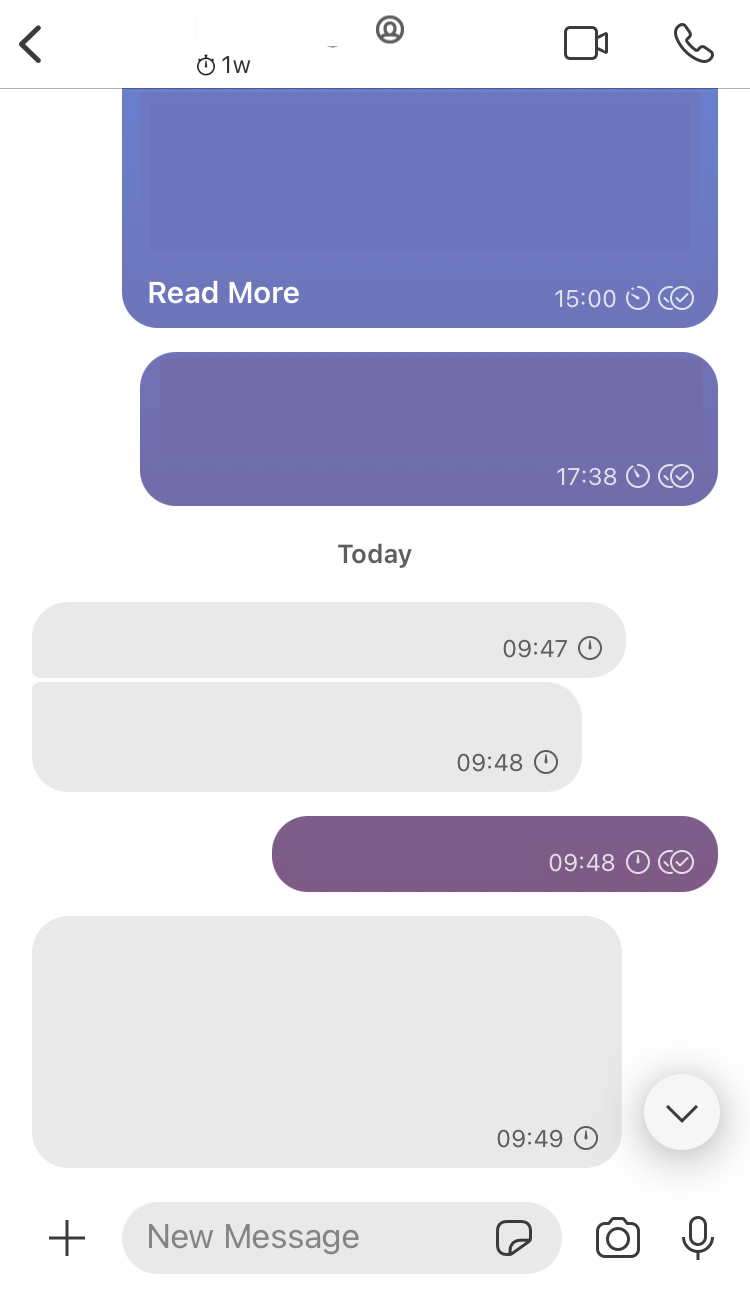Open the camera to send a photo
Screen dimensions: 750x1294
pos(617,1237)
